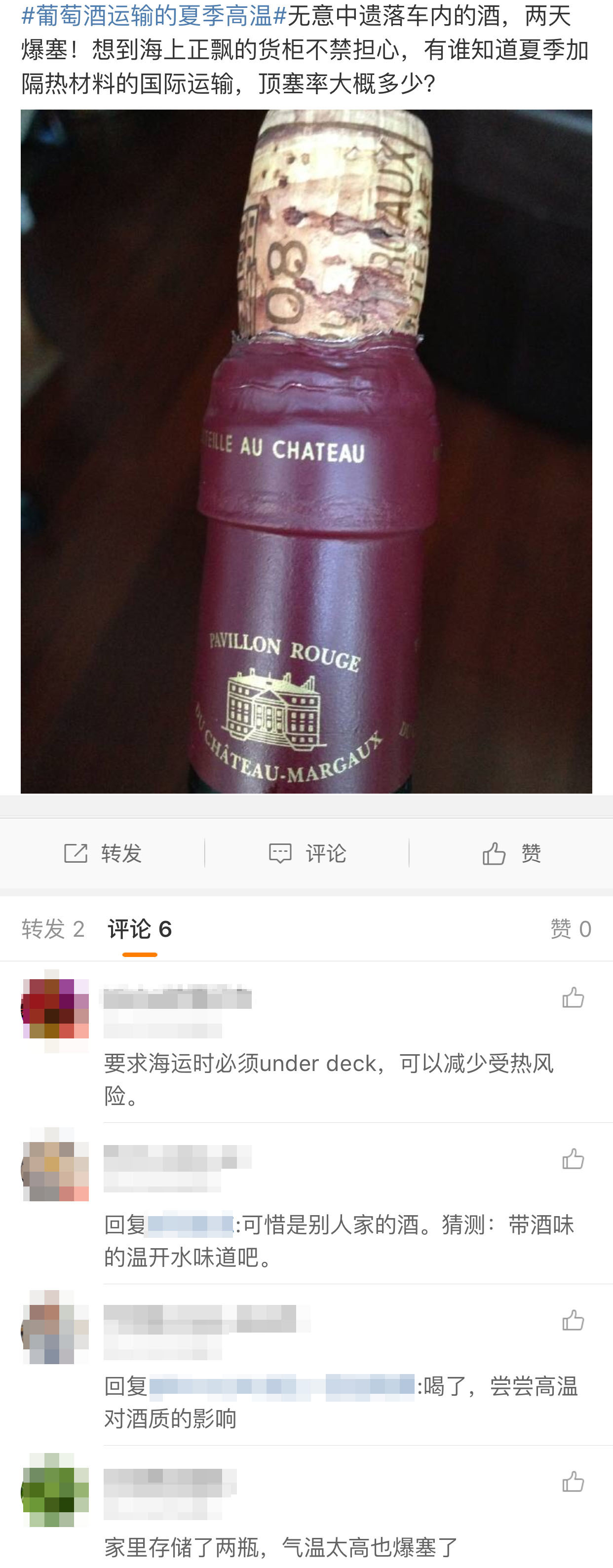Click the 评论 comment bubble icon
The image size is (613, 1568).
click(281, 853)
